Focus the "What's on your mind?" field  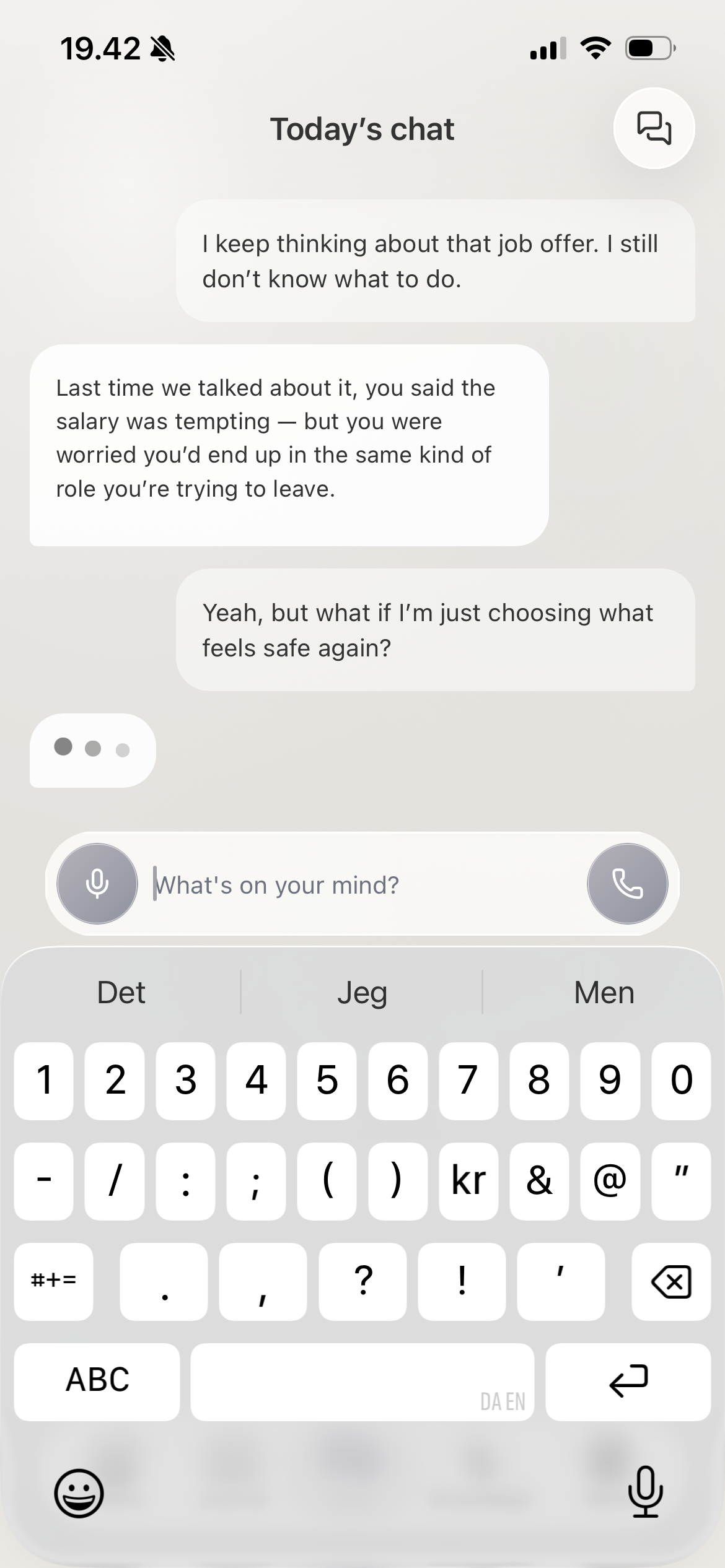tap(362, 885)
